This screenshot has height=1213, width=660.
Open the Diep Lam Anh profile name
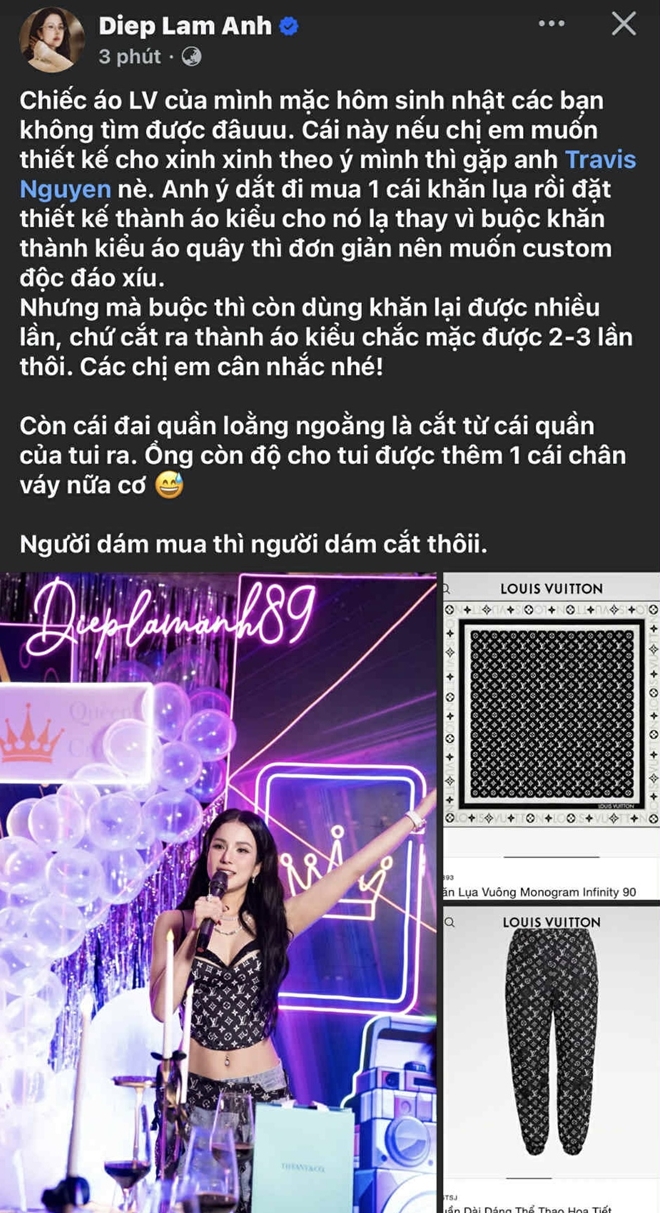(185, 27)
